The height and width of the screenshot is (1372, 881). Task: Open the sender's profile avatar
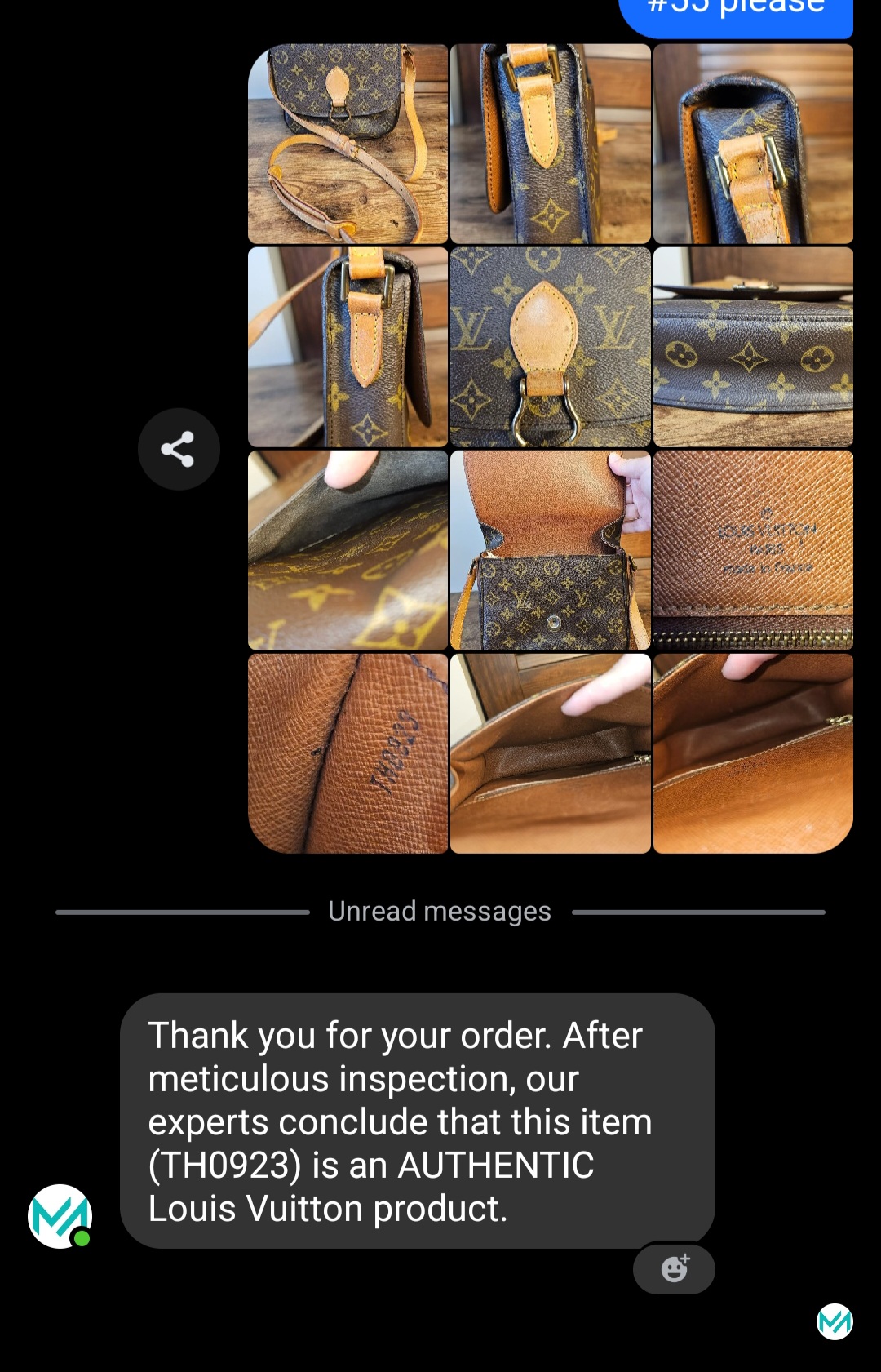tap(60, 1216)
